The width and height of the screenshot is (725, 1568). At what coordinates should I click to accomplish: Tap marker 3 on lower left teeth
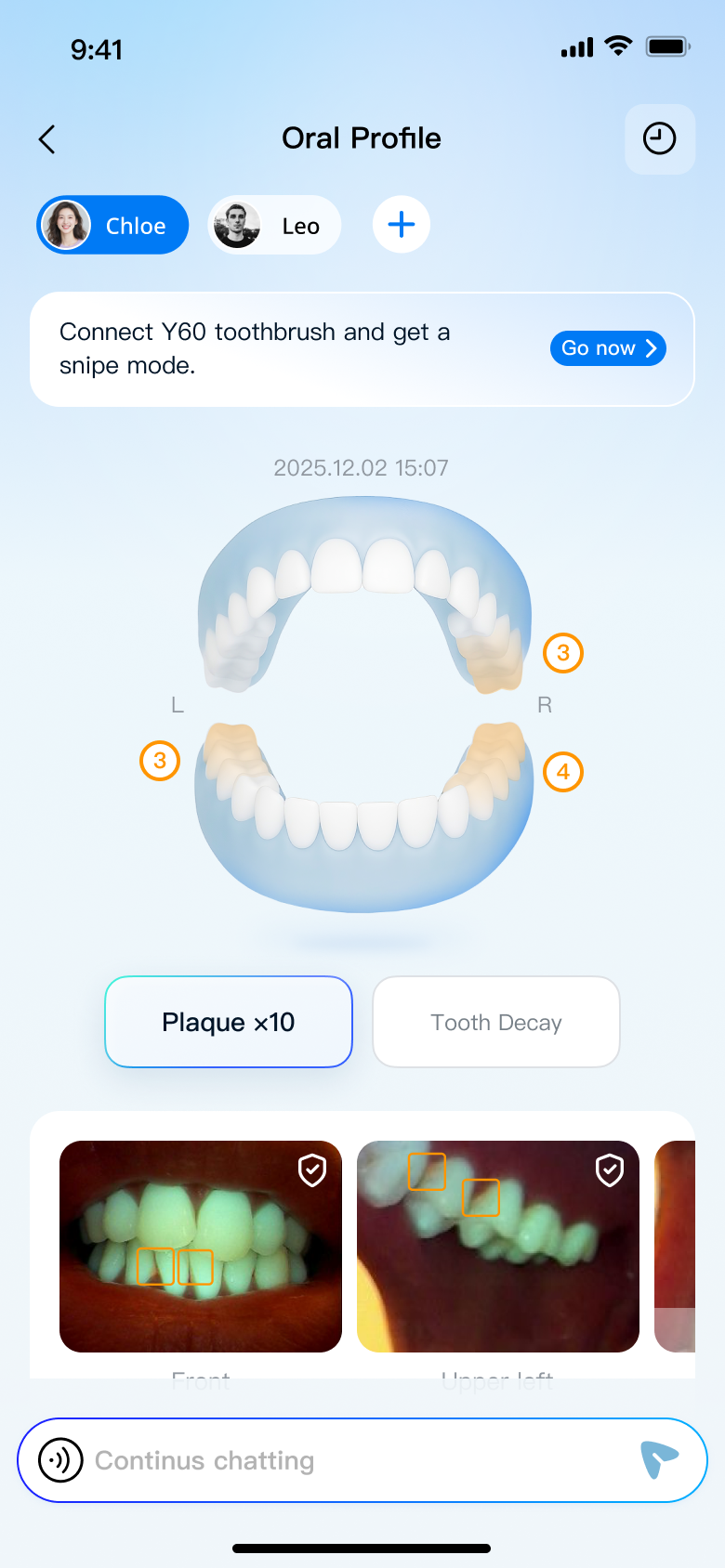[160, 761]
